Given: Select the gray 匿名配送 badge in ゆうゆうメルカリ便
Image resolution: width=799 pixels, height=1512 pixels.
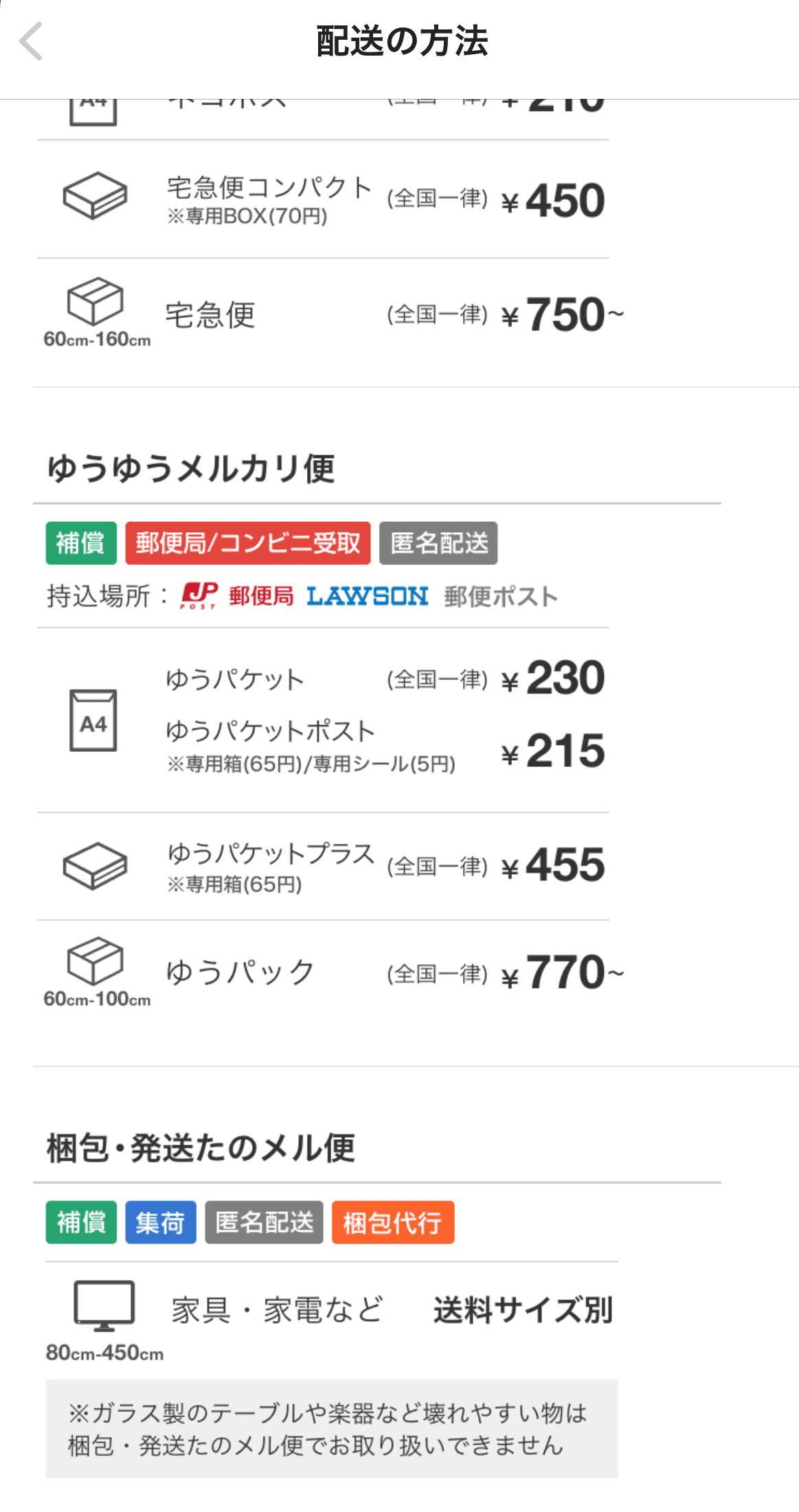Looking at the screenshot, I should pos(440,542).
